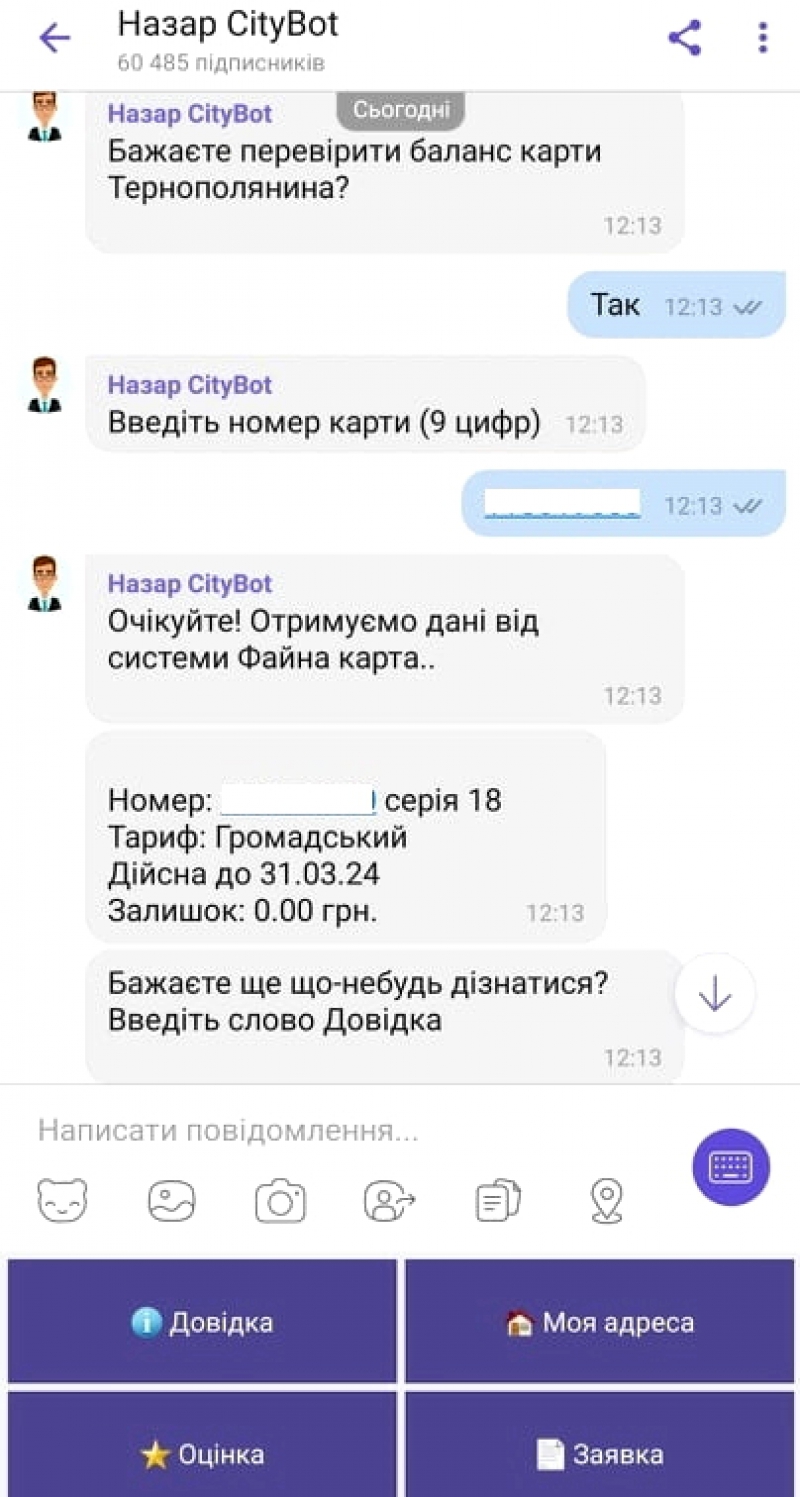The height and width of the screenshot is (1497, 800).
Task: Open the three-dot overflow menu
Action: point(763,38)
